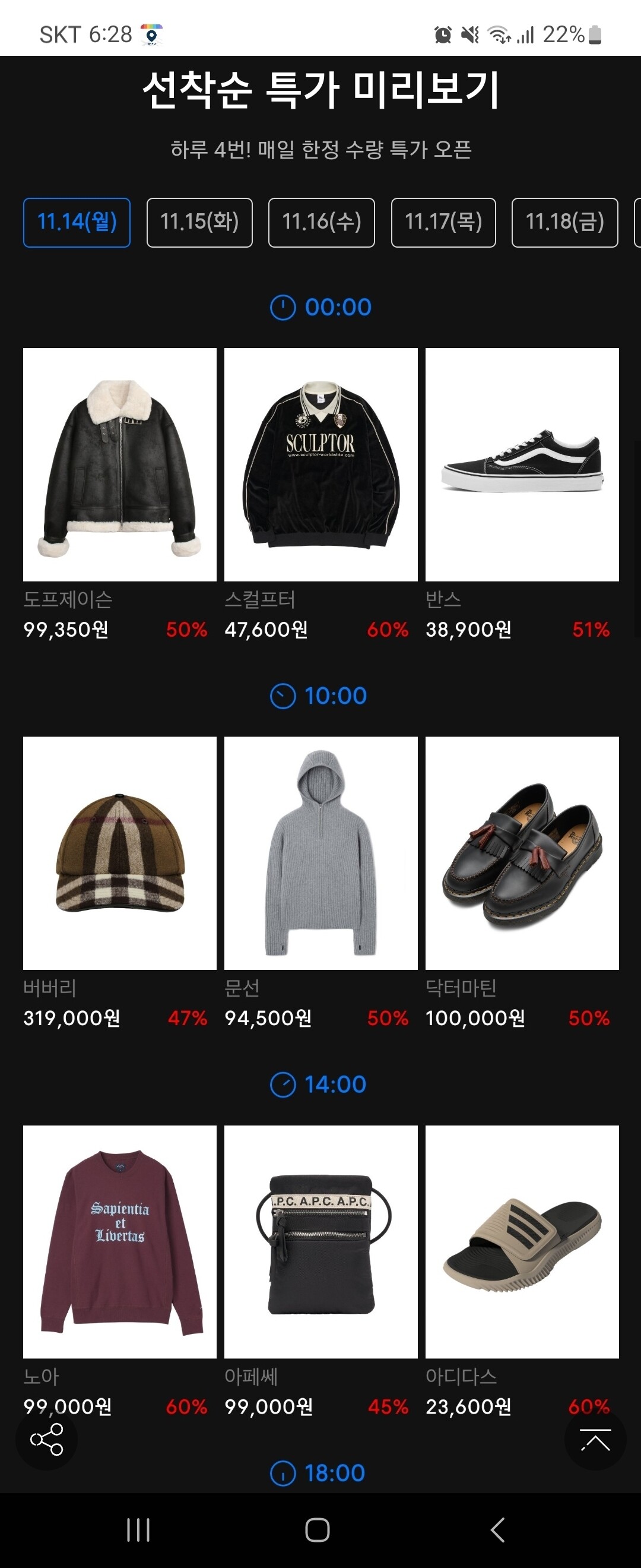641x1568 pixels.
Task: Go back with the system back button
Action: tap(497, 1529)
